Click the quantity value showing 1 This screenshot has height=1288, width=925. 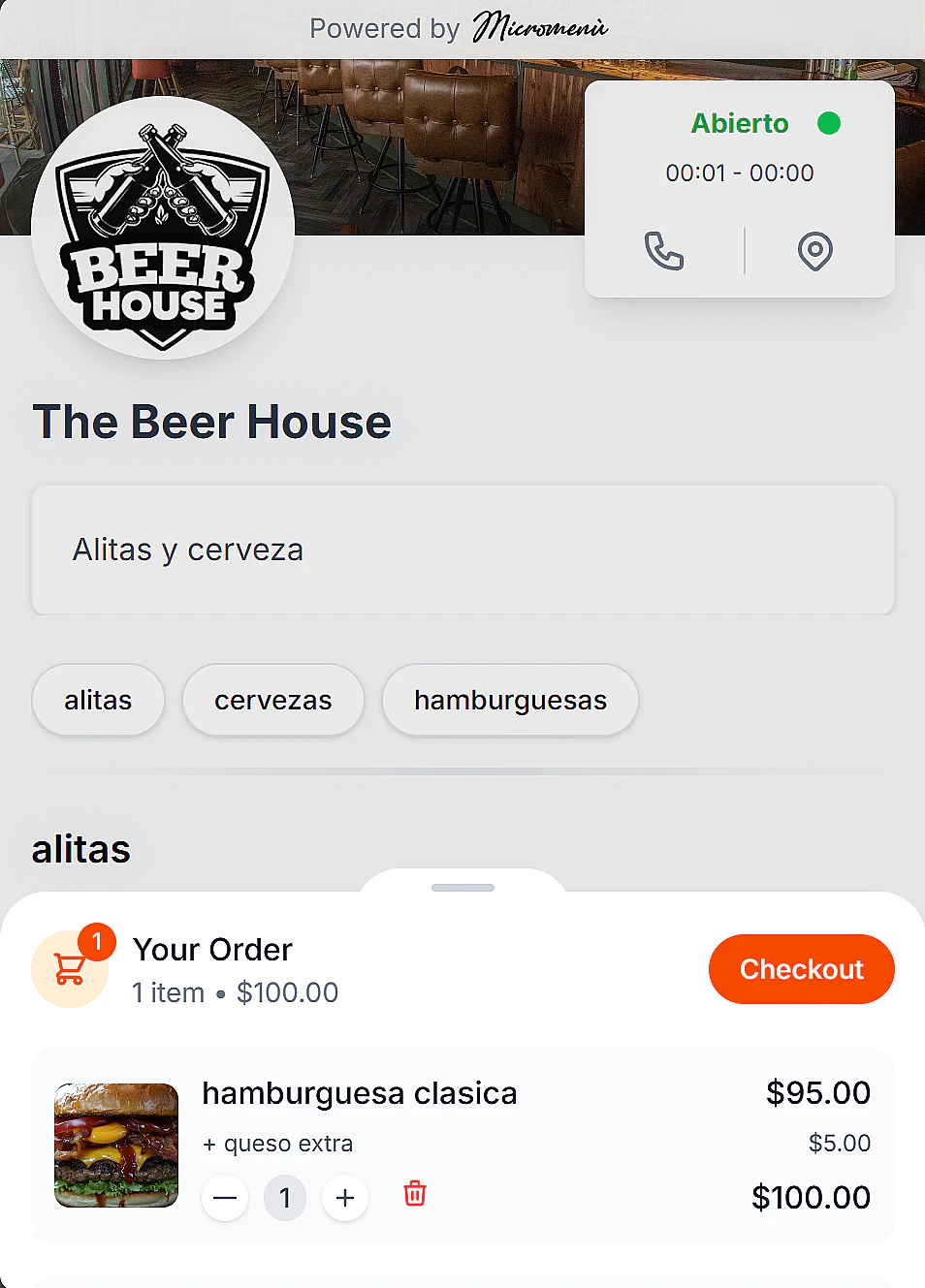click(x=284, y=1198)
